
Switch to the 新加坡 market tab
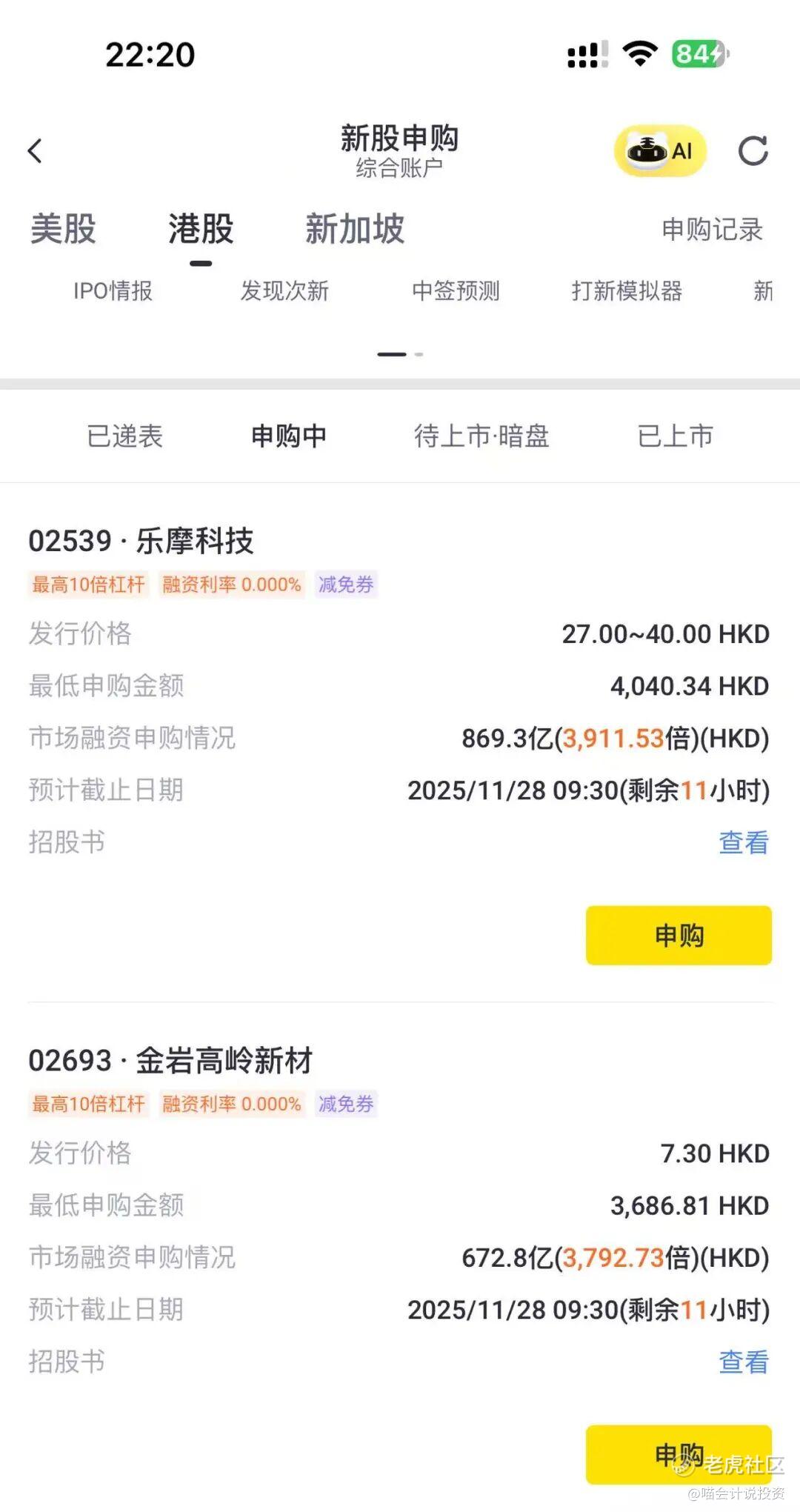(x=355, y=229)
